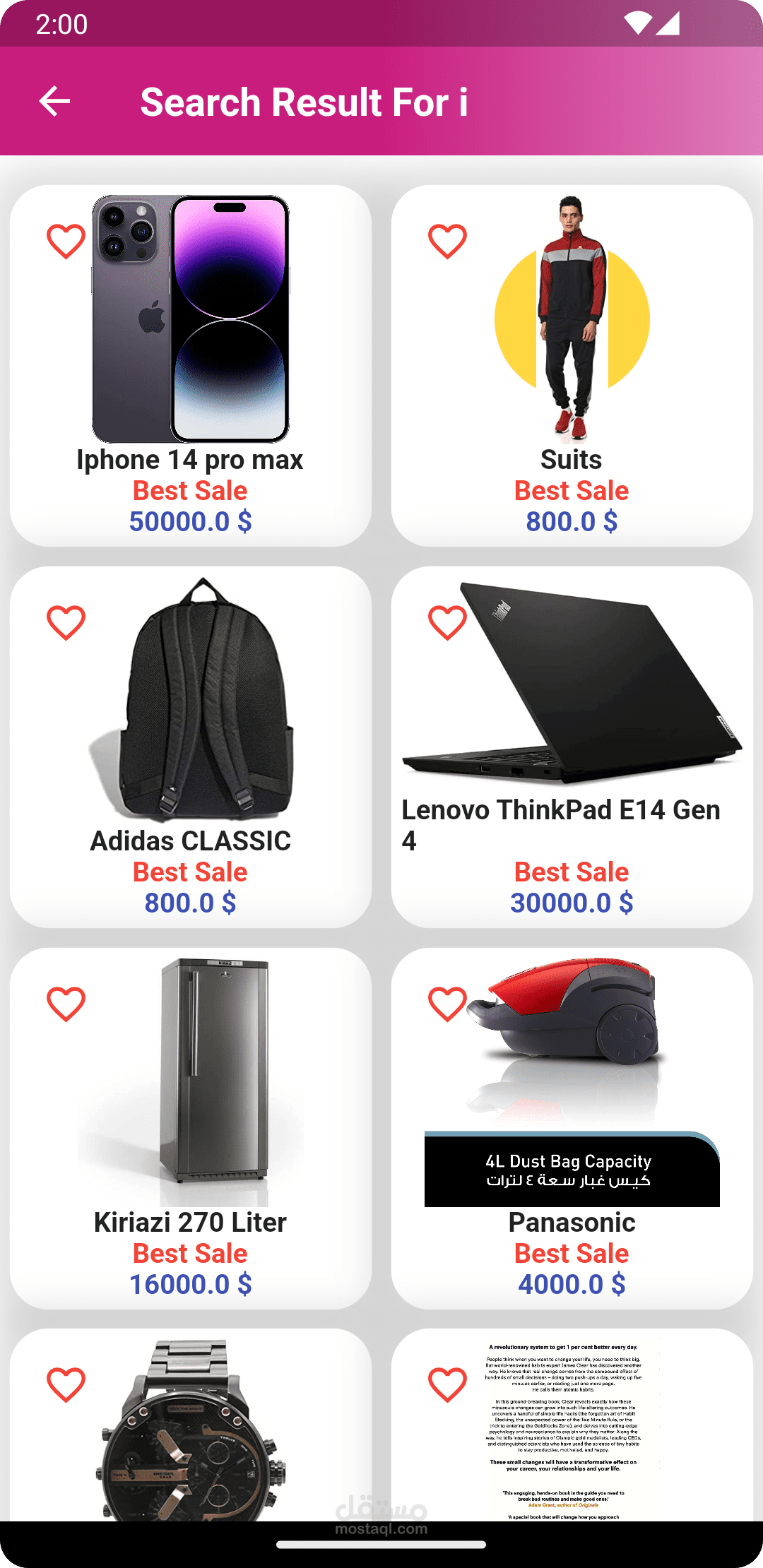763x1568 pixels.
Task: Favorite the Iphone 14 pro max
Action: coord(66,242)
